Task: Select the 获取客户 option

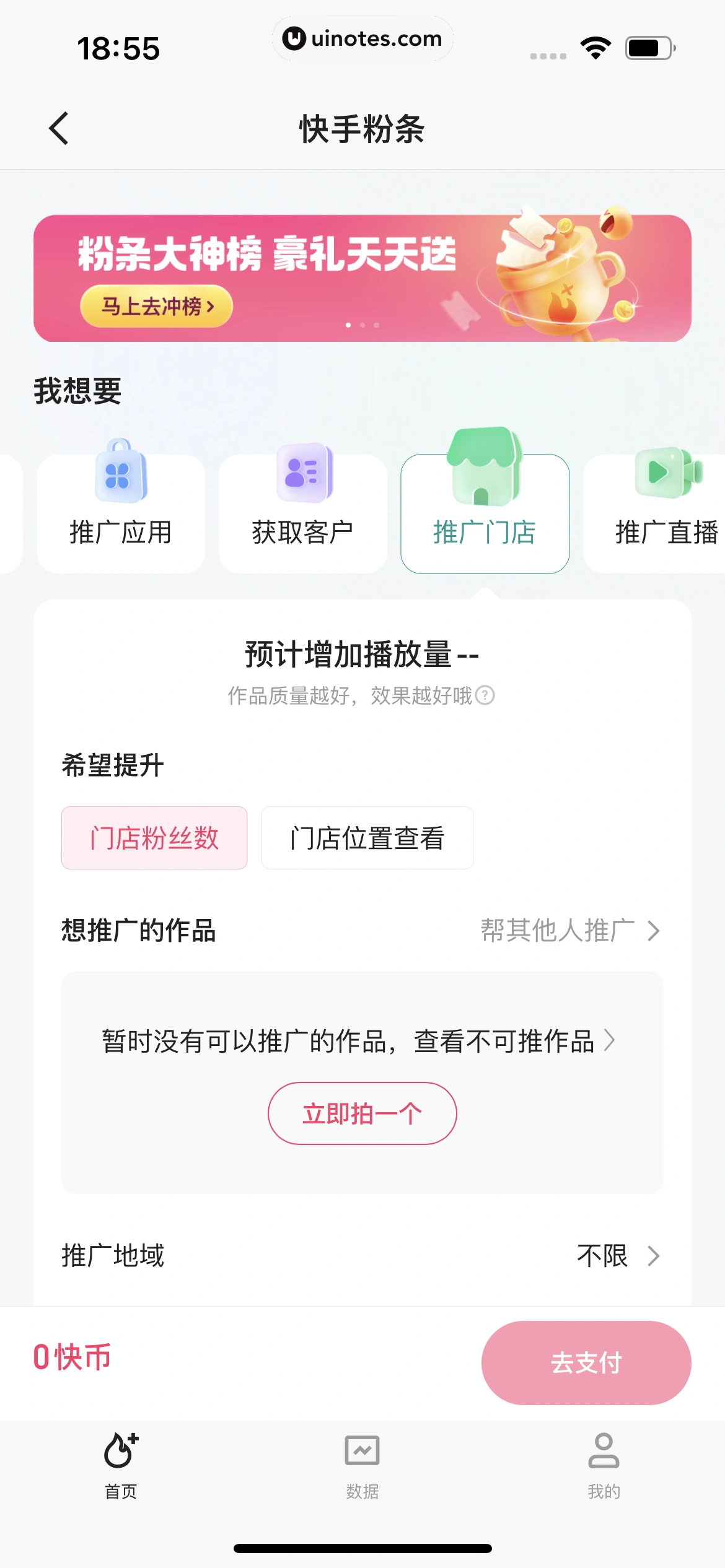Action: pyautogui.click(x=302, y=514)
